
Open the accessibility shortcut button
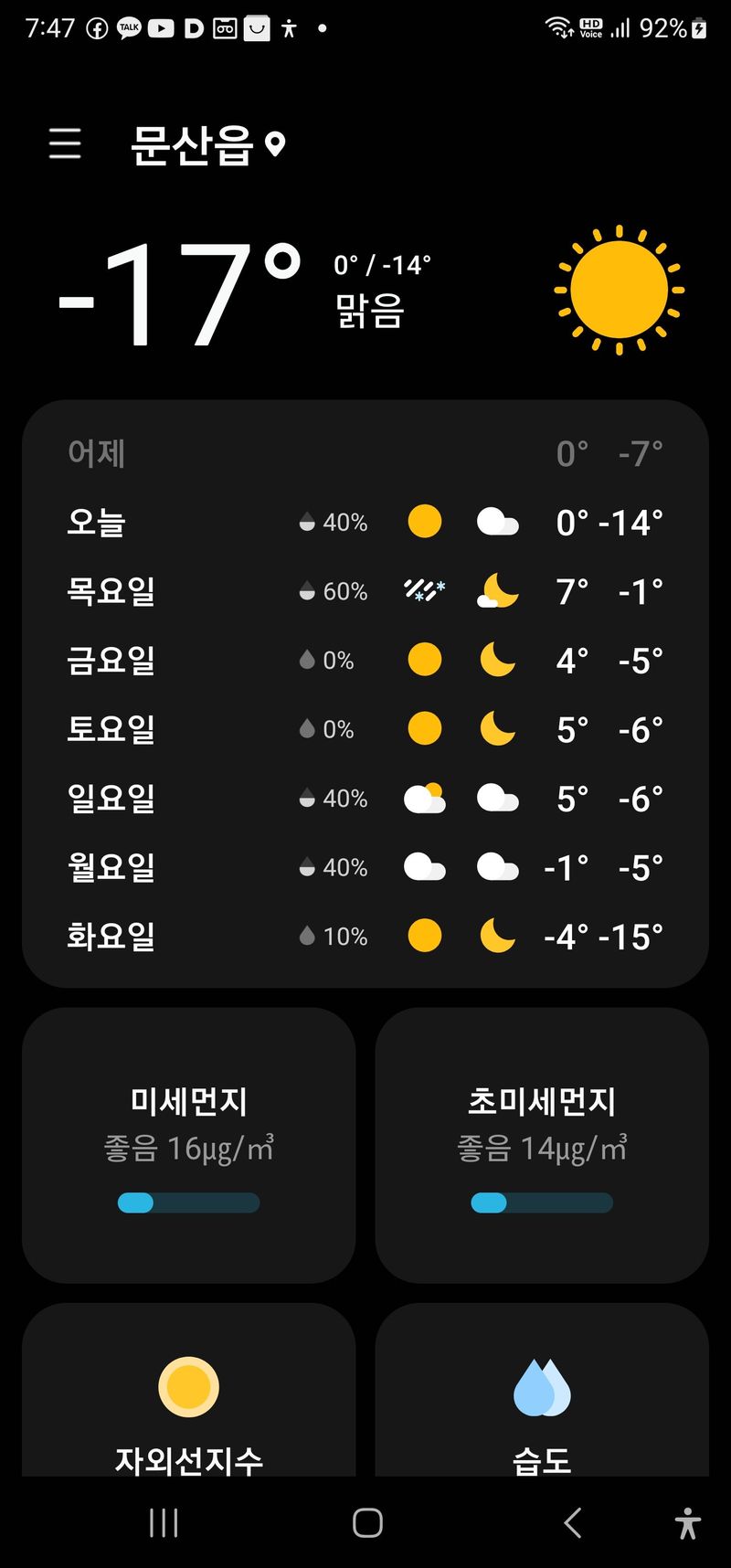point(688,1522)
